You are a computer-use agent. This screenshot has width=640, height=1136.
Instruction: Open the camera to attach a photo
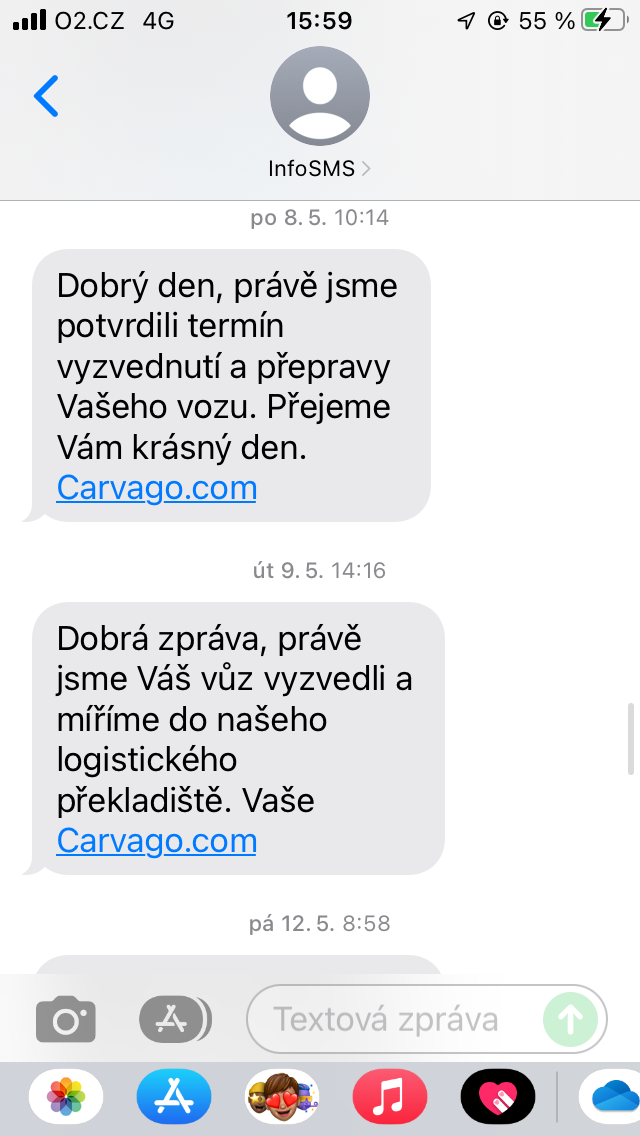pos(66,1020)
